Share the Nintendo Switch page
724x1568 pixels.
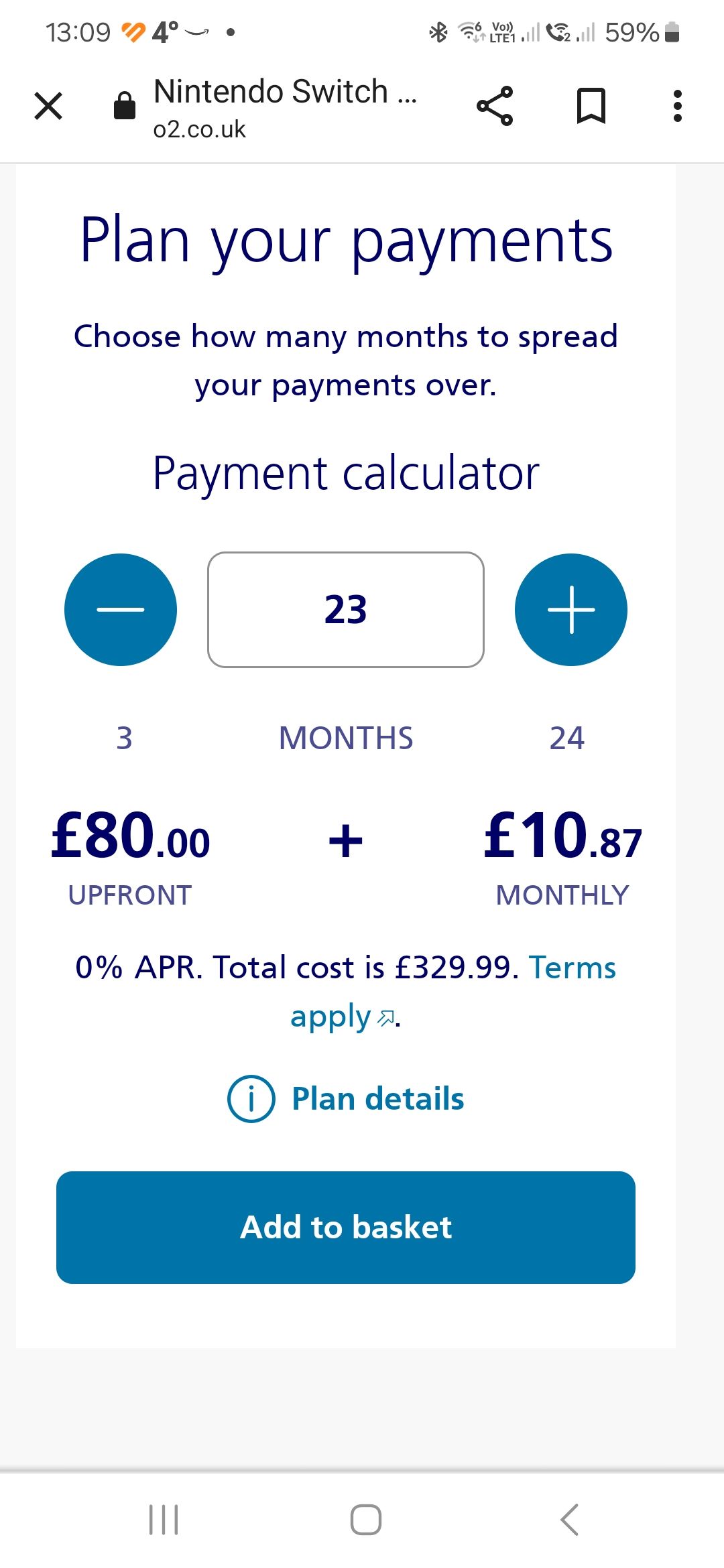tap(495, 106)
